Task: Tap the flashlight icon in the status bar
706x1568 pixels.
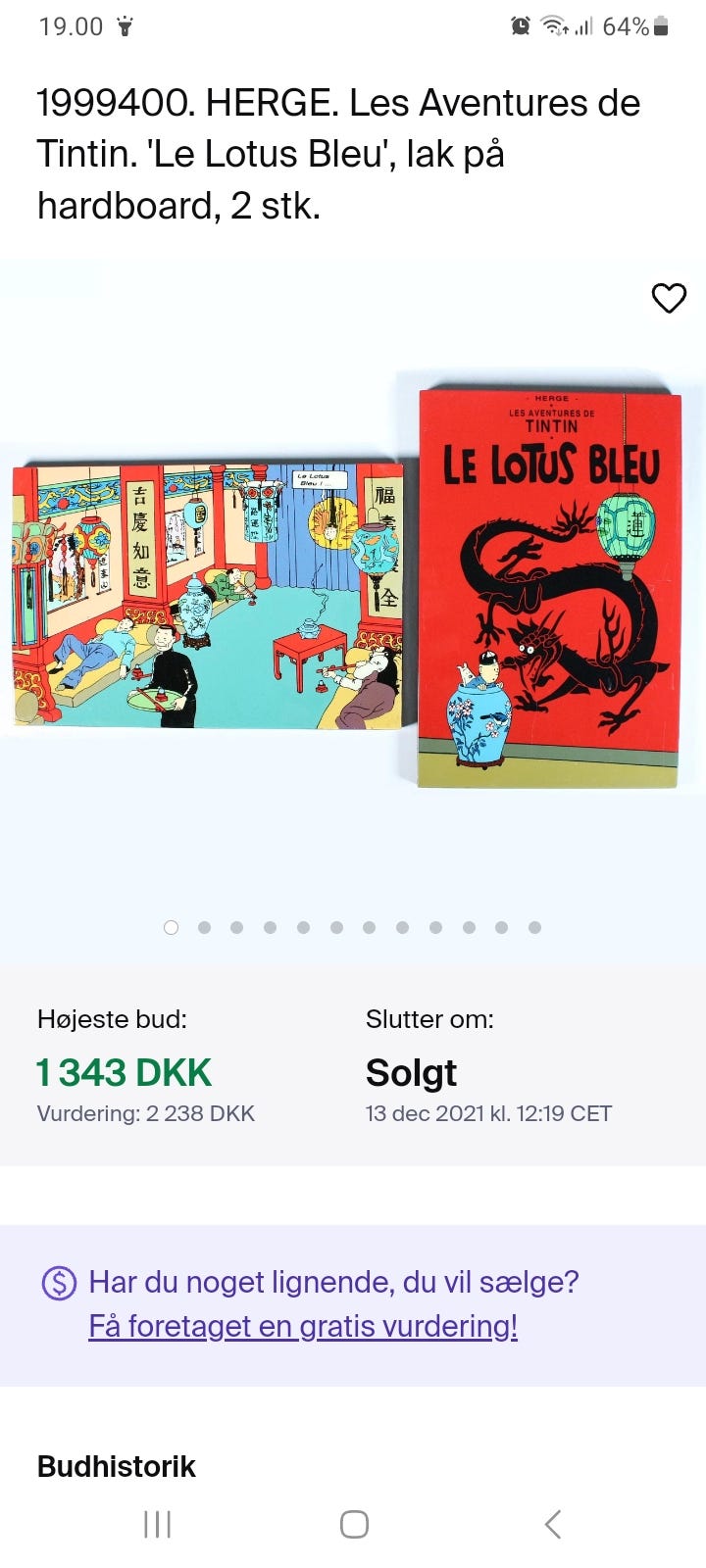Action: pos(126,25)
